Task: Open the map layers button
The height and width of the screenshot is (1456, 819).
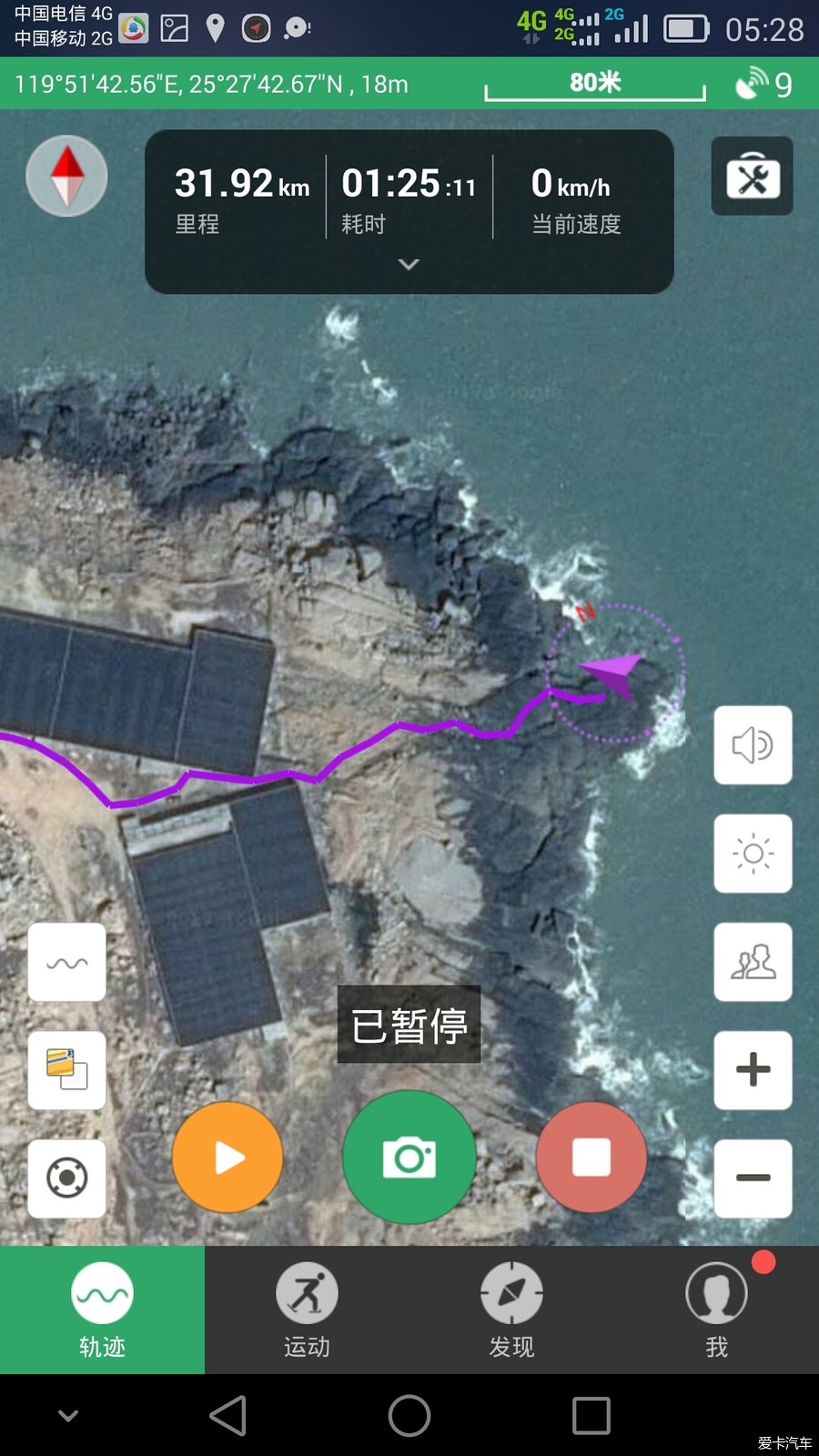Action: coord(66,1070)
